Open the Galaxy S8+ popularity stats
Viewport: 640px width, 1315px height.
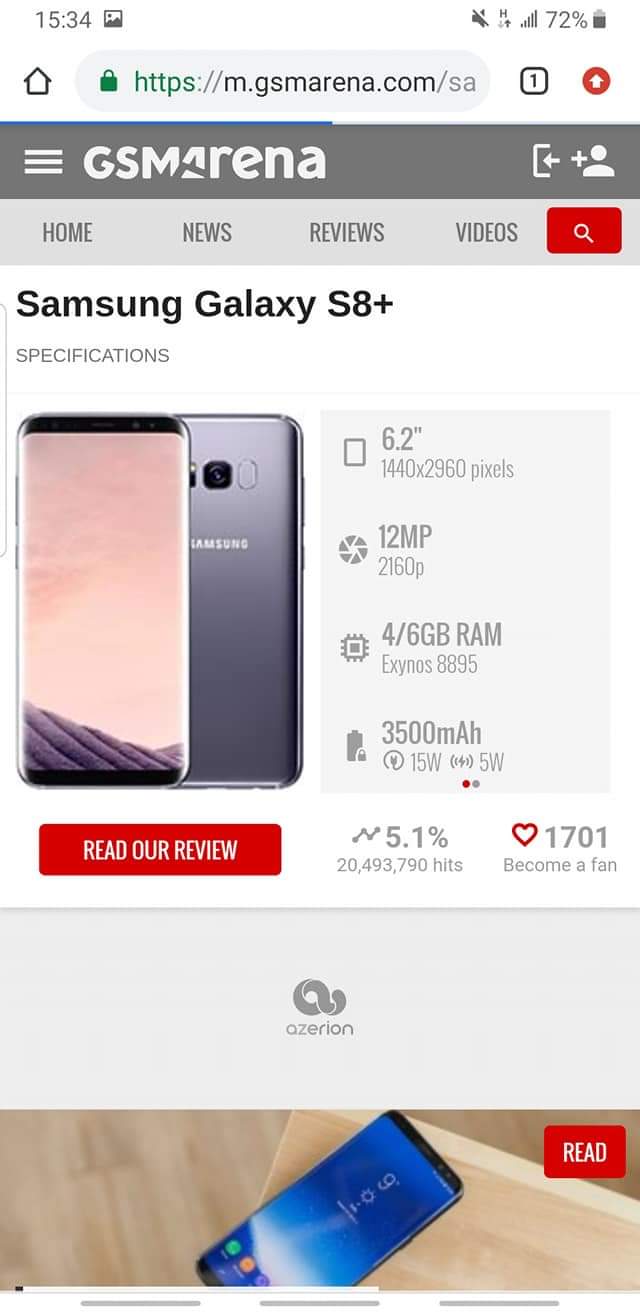(x=400, y=848)
